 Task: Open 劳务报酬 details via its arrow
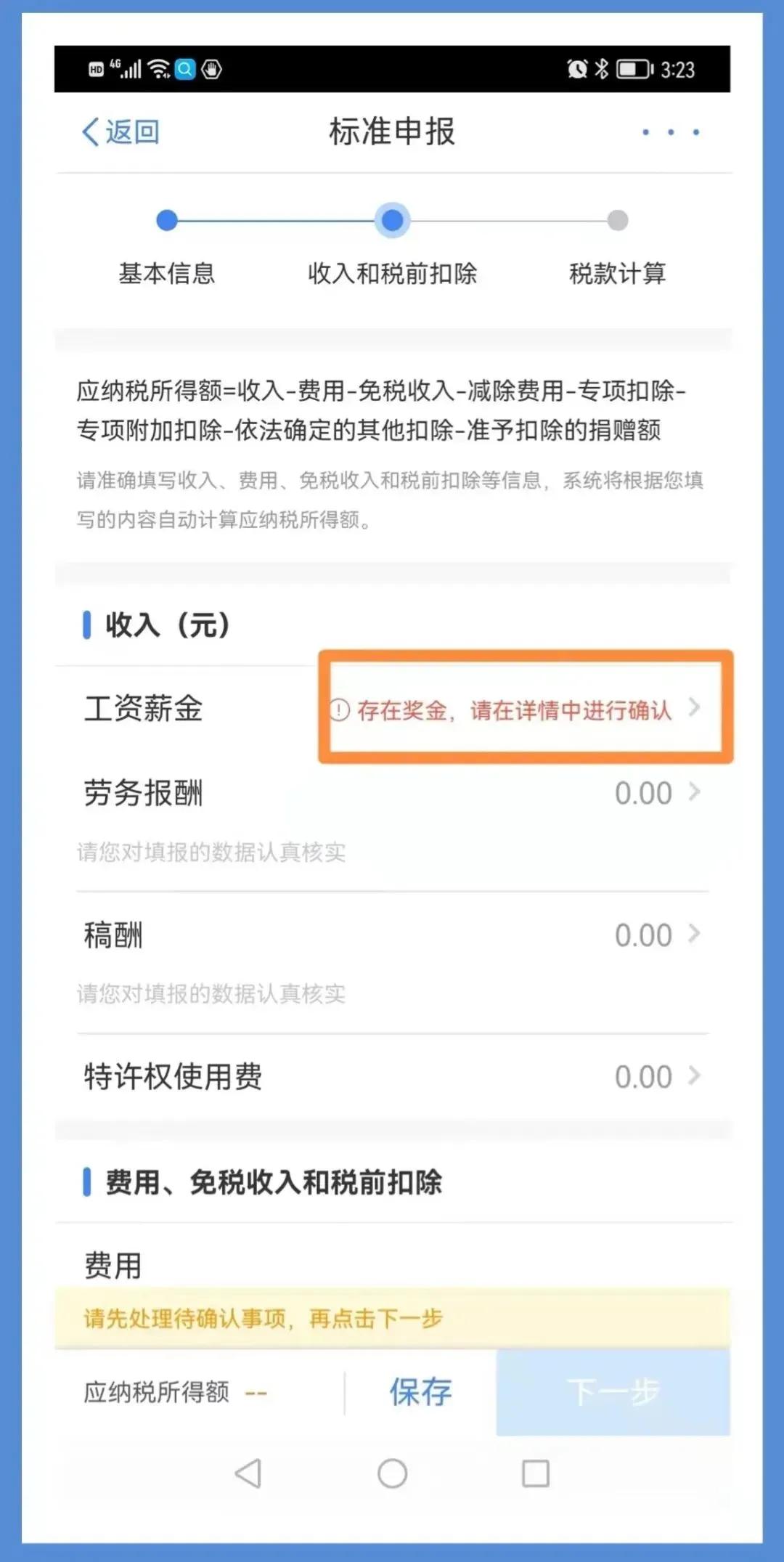pos(695,793)
